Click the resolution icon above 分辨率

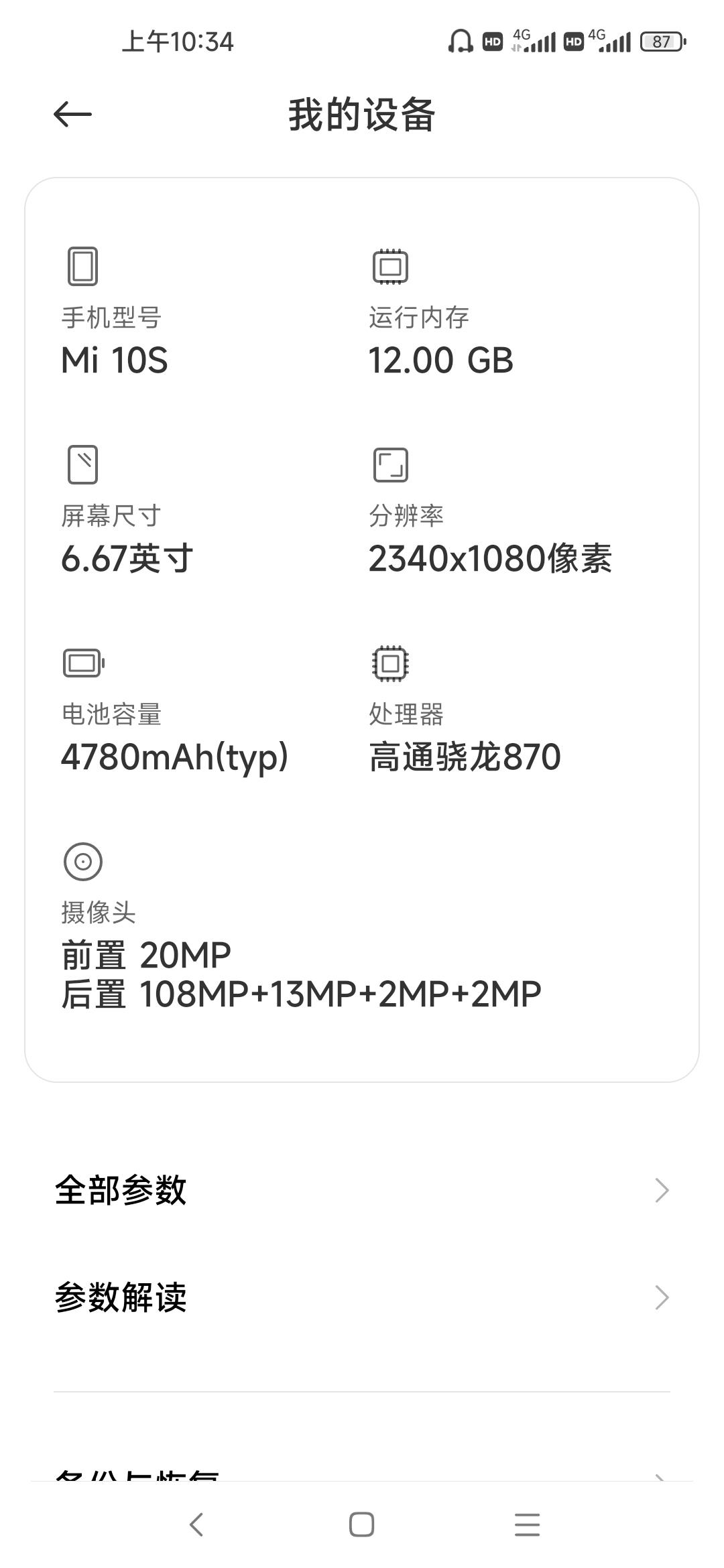point(389,464)
